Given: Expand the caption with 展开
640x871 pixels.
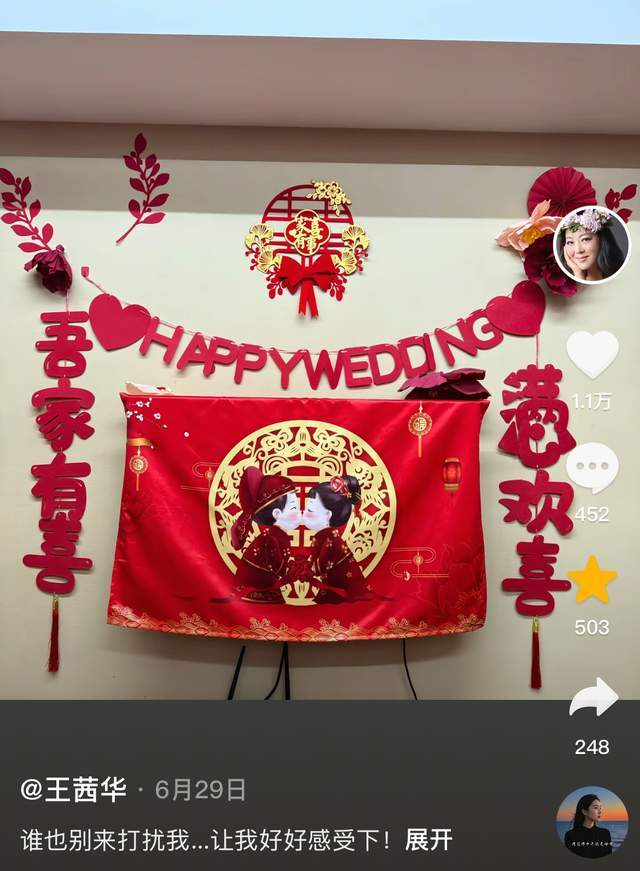Looking at the screenshot, I should click(428, 840).
